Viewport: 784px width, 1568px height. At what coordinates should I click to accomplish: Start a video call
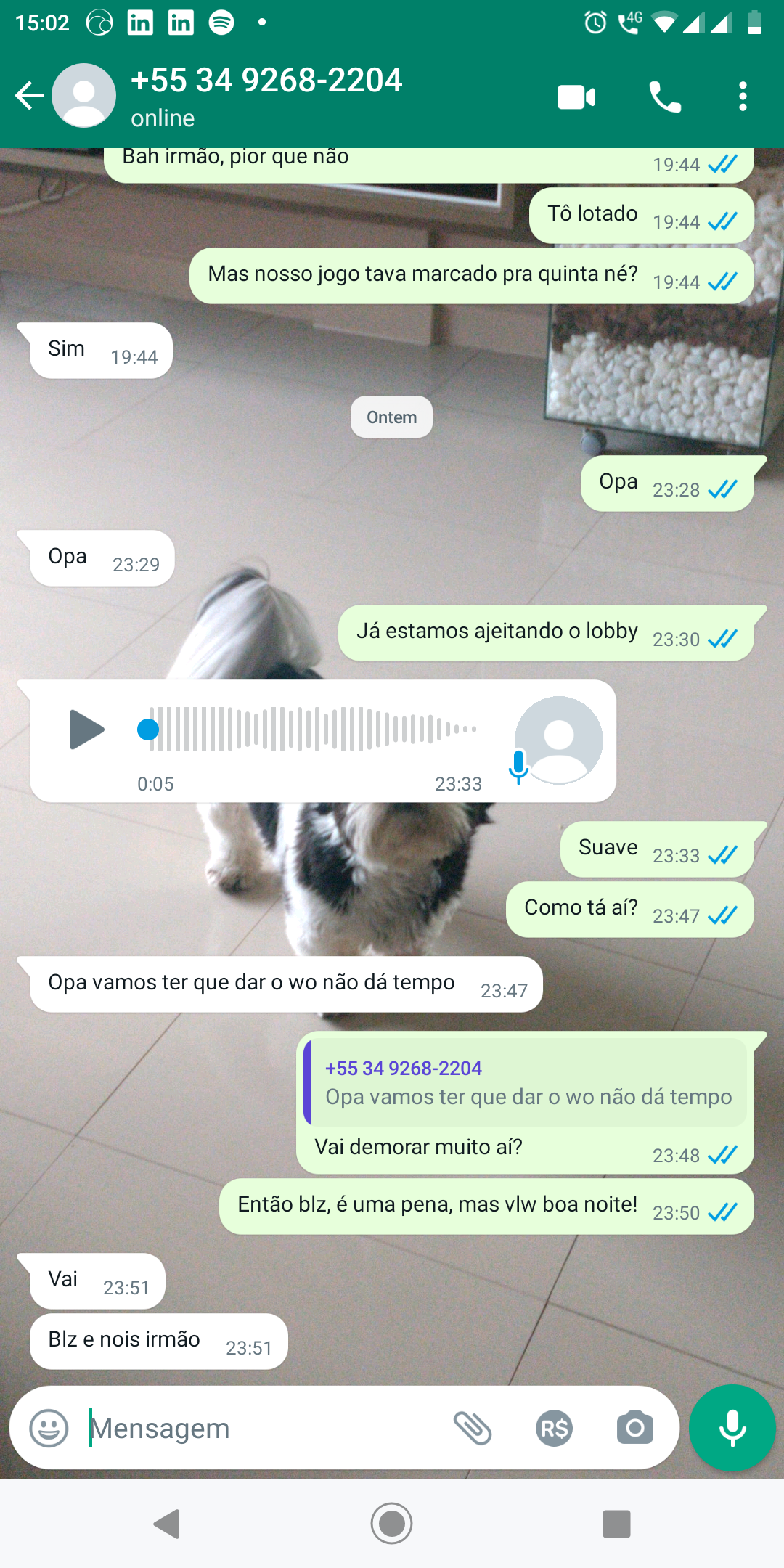576,97
